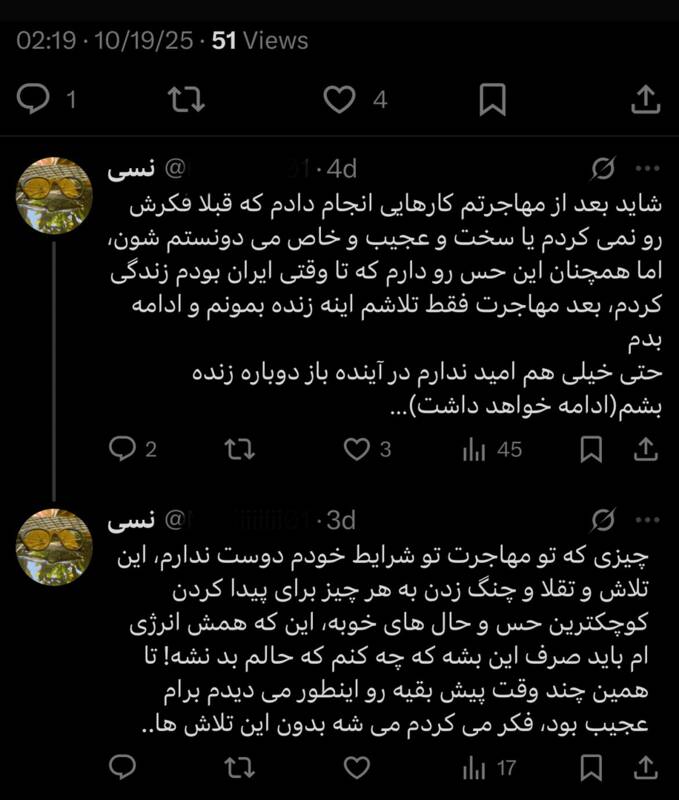Repost the post from 3d ago

239,768
